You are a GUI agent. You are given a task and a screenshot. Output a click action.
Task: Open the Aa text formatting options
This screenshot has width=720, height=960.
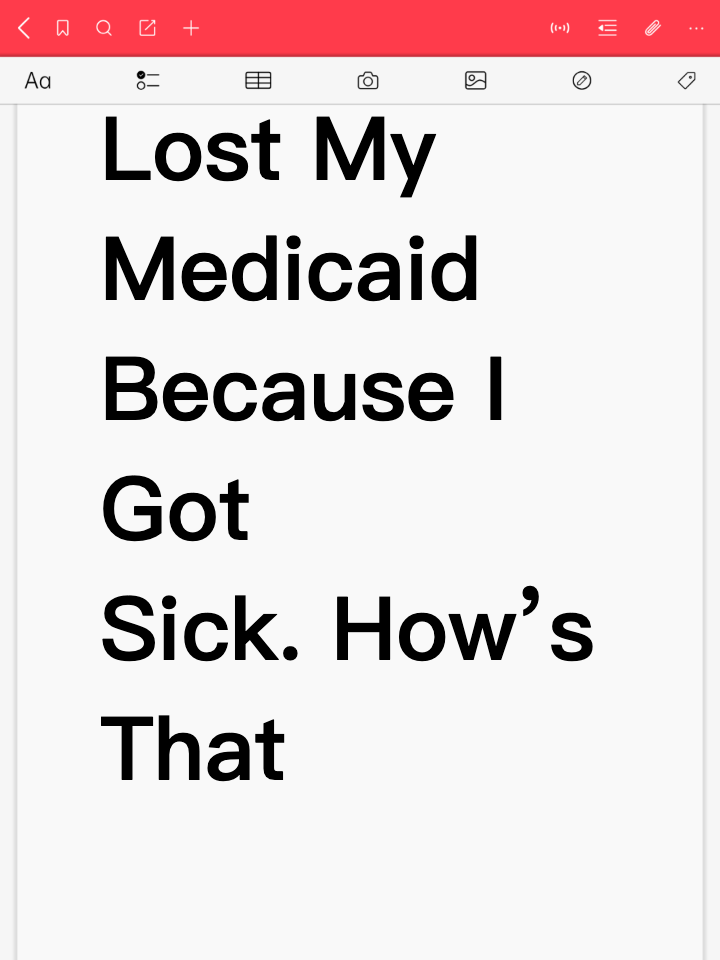pos(38,81)
